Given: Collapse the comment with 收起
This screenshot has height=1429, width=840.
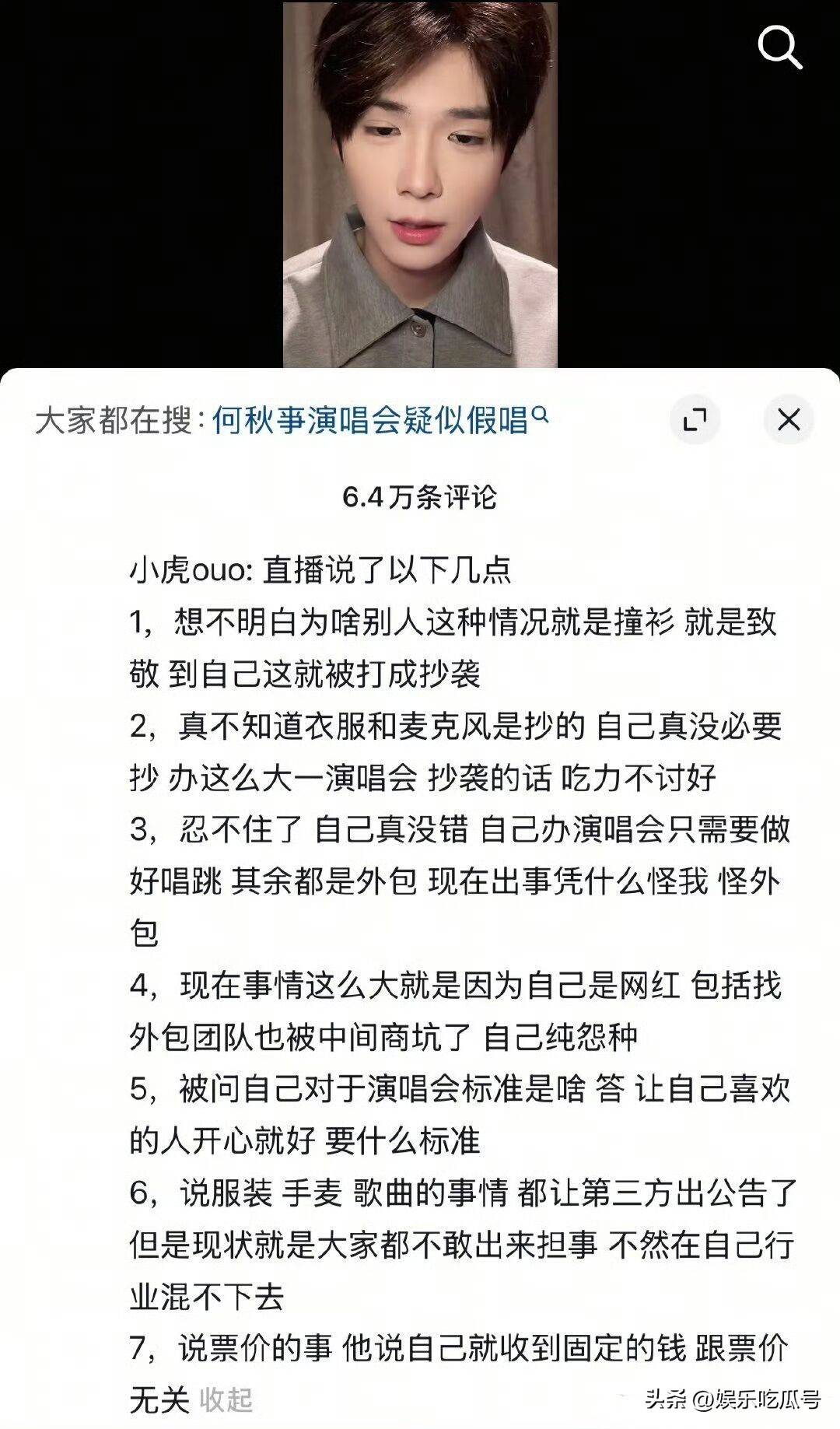Looking at the screenshot, I should tap(226, 1399).
